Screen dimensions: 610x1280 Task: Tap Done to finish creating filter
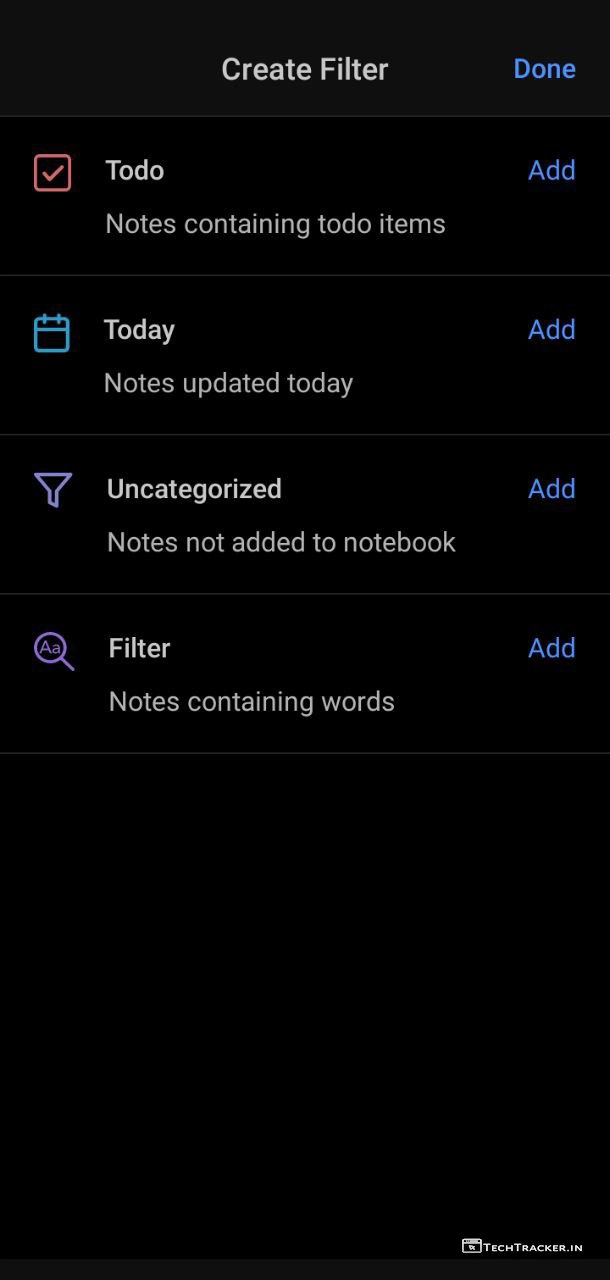(544, 69)
